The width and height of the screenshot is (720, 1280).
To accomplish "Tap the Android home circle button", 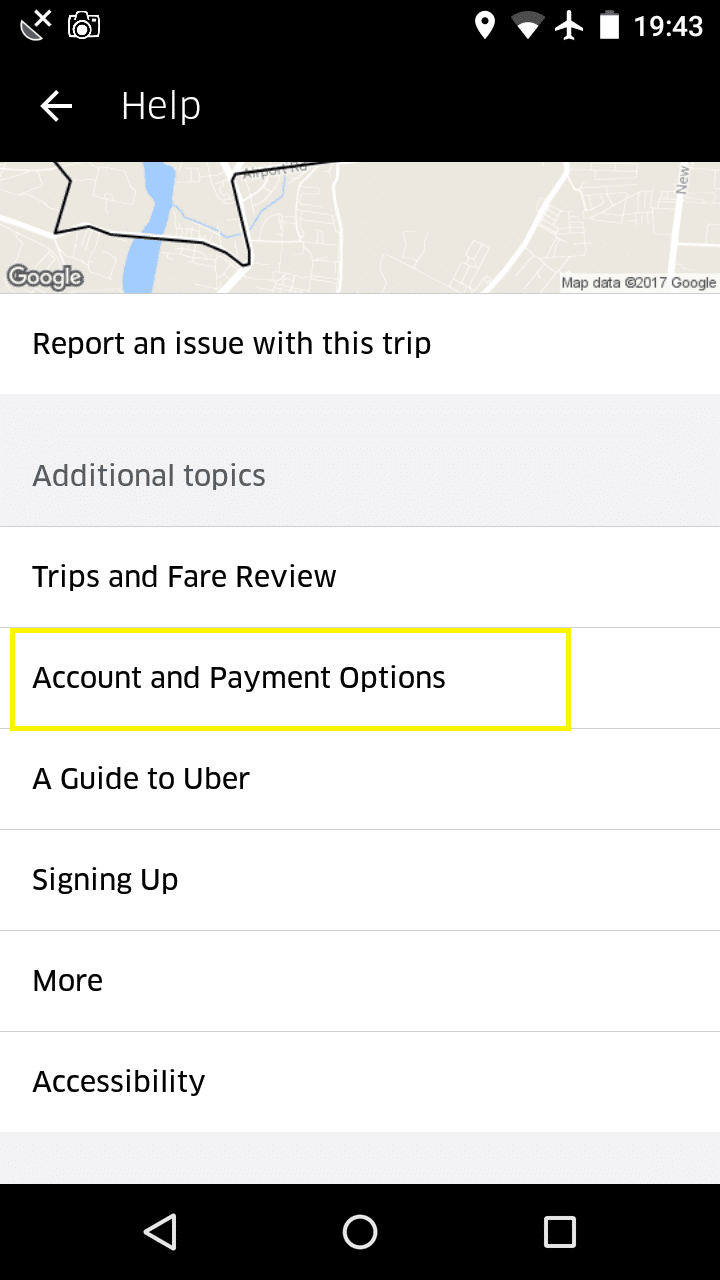I will 360,1232.
